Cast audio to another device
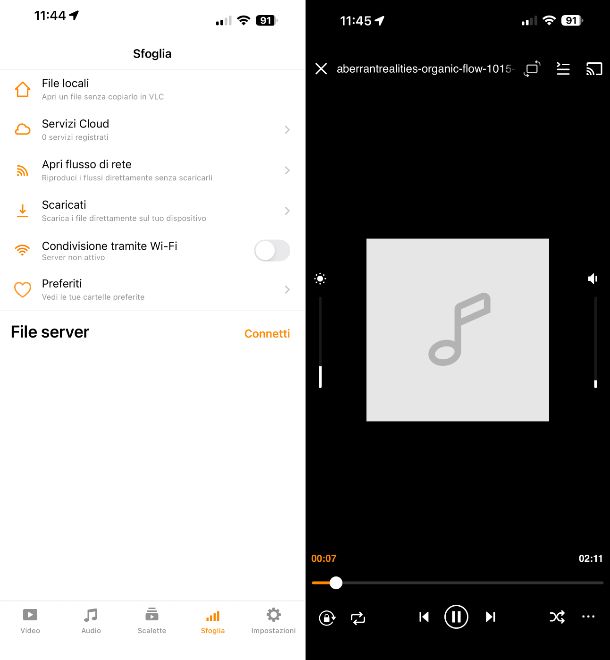 coord(594,69)
